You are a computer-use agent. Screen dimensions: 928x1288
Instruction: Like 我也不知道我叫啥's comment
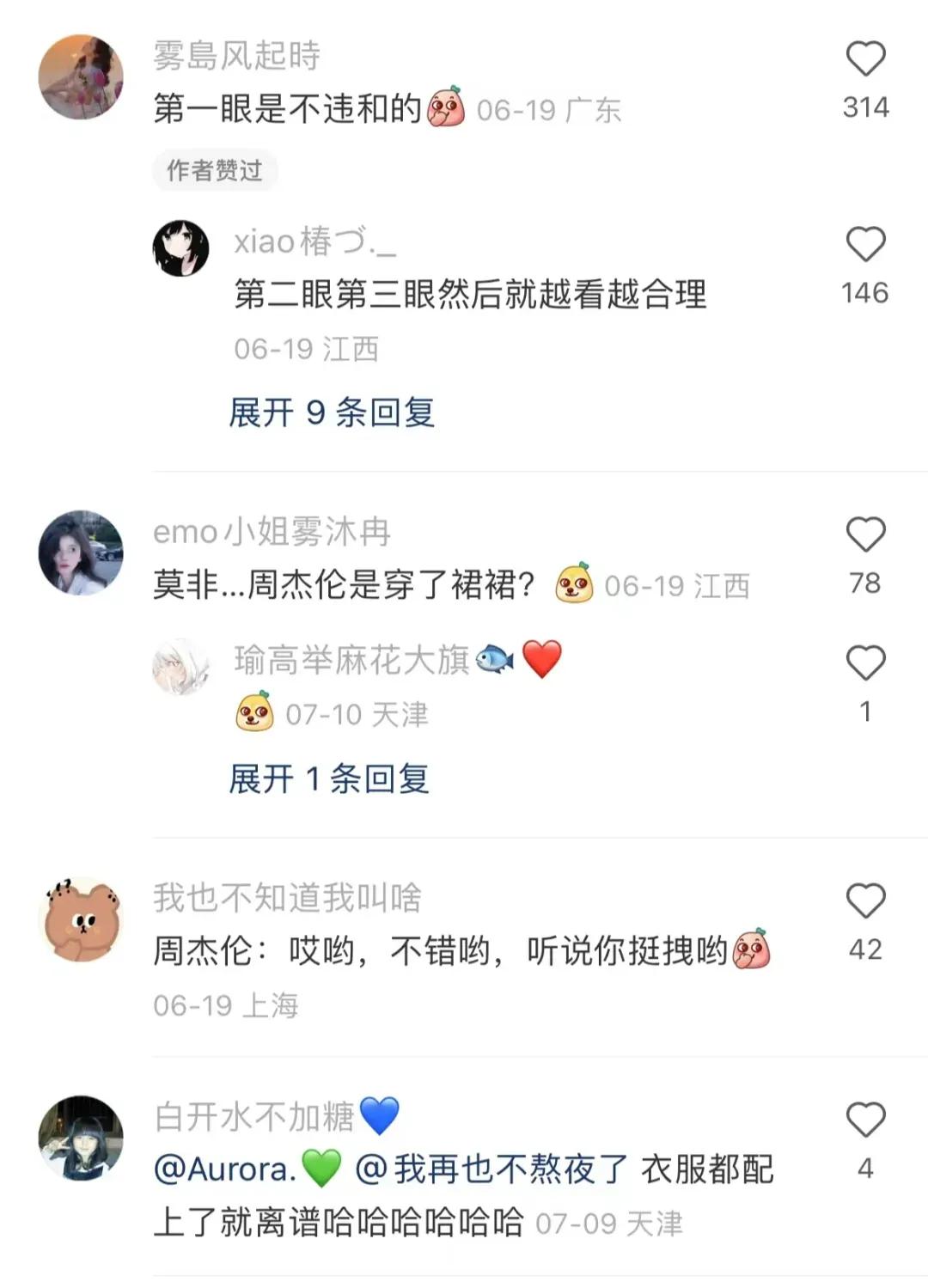click(x=865, y=901)
